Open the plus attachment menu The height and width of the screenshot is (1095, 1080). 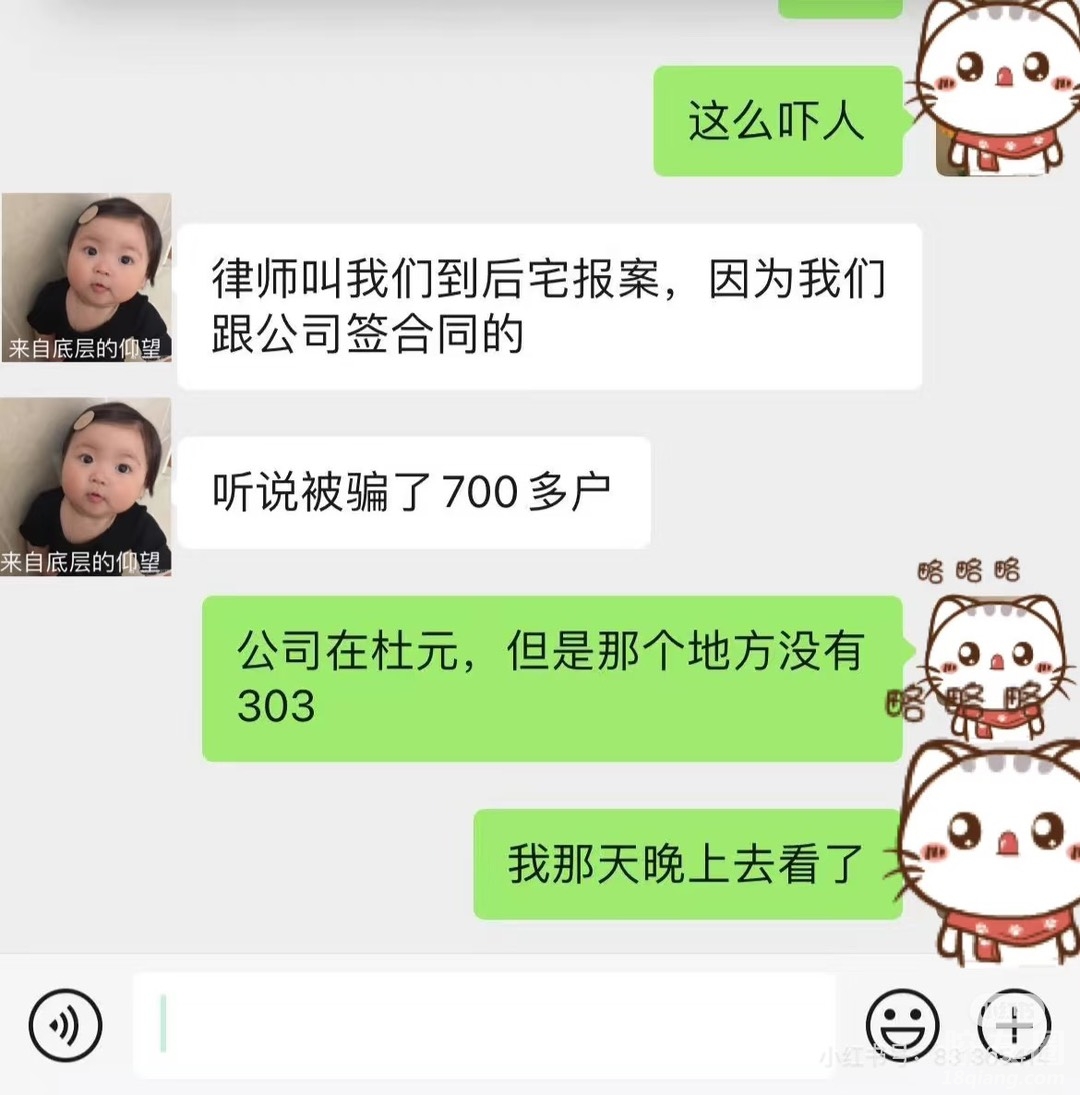[1013, 1025]
